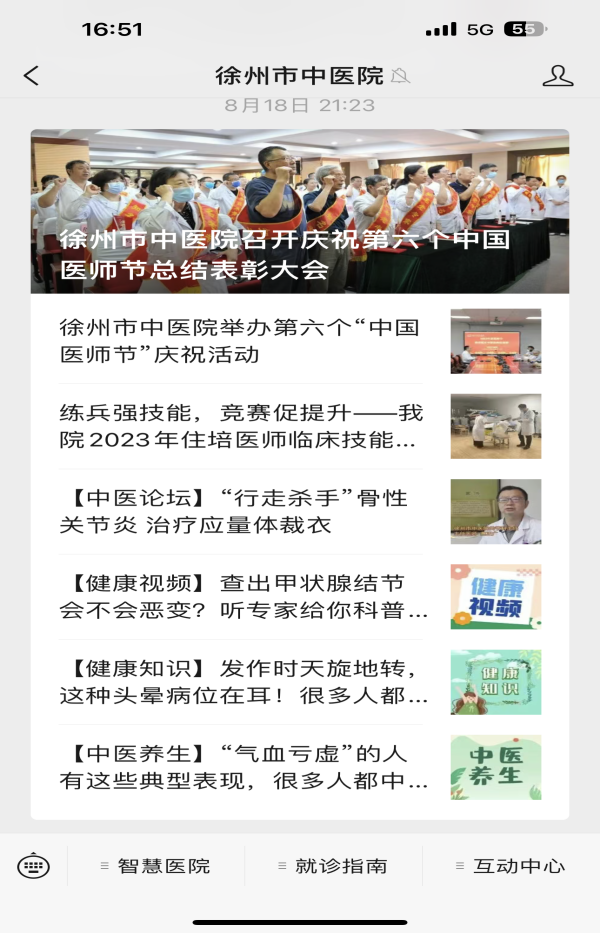Open the 健康视频 article on 甲状腺结节
The width and height of the screenshot is (600, 933).
[x=240, y=597]
